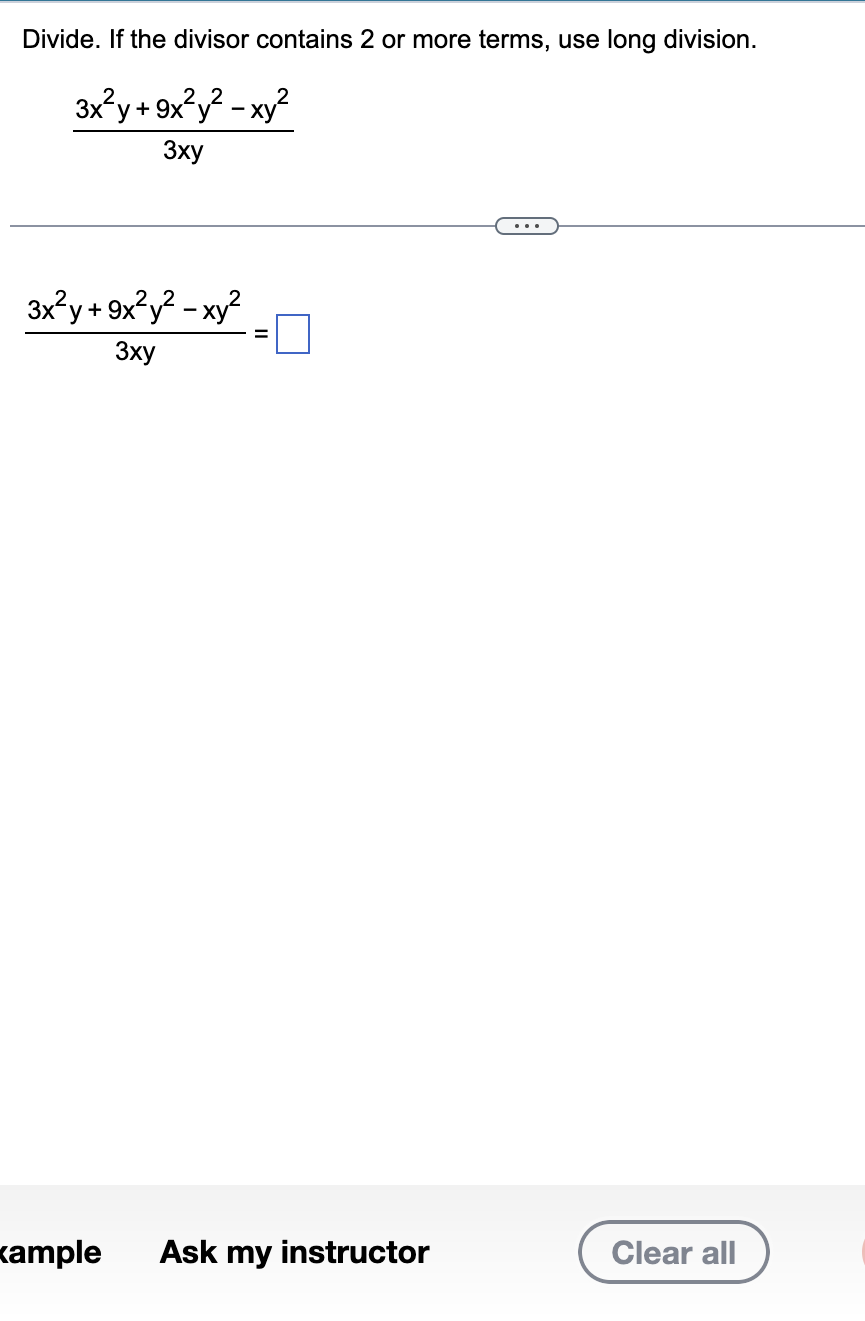Expand the hidden section via the ellipsis button
This screenshot has height=1321, width=865.
(527, 225)
